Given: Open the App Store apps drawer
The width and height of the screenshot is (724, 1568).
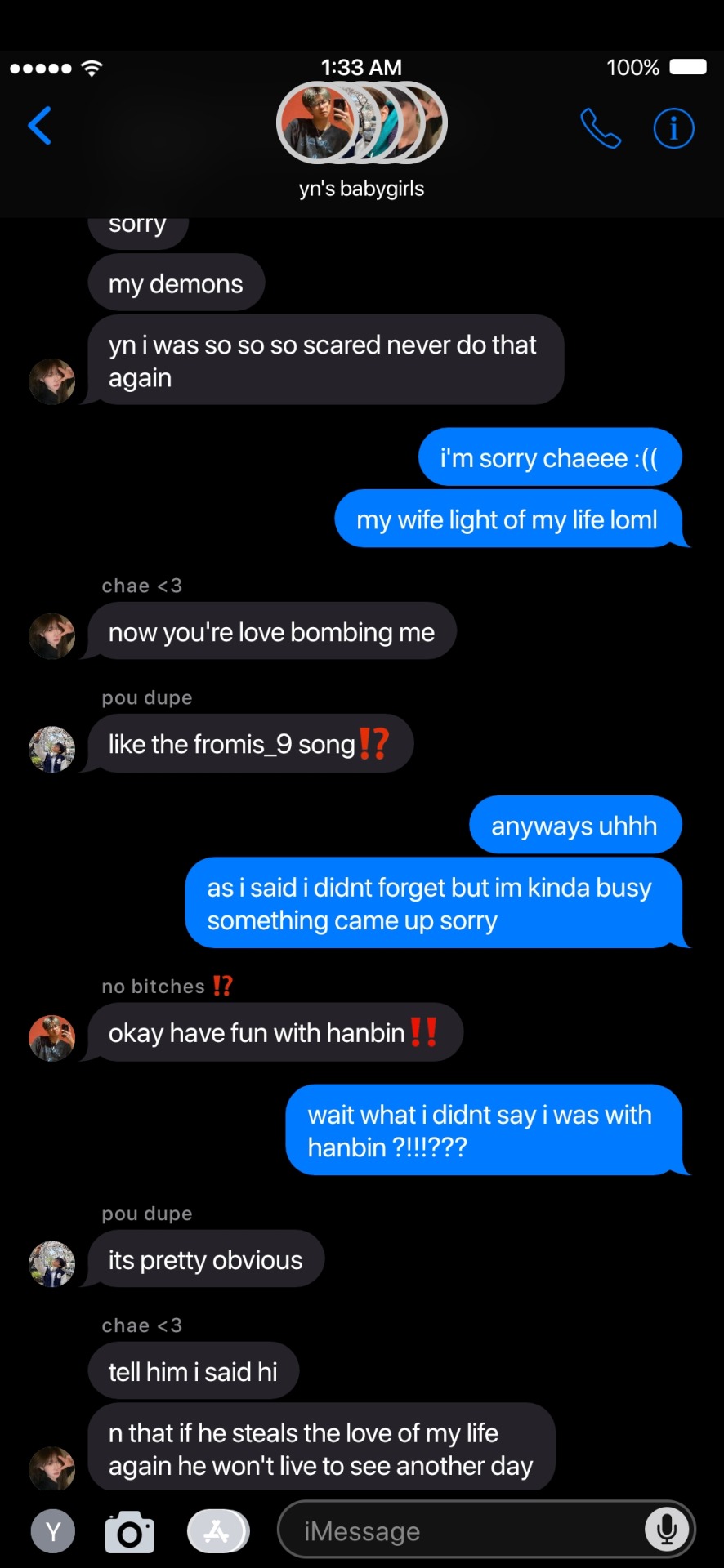Looking at the screenshot, I should point(217,1531).
